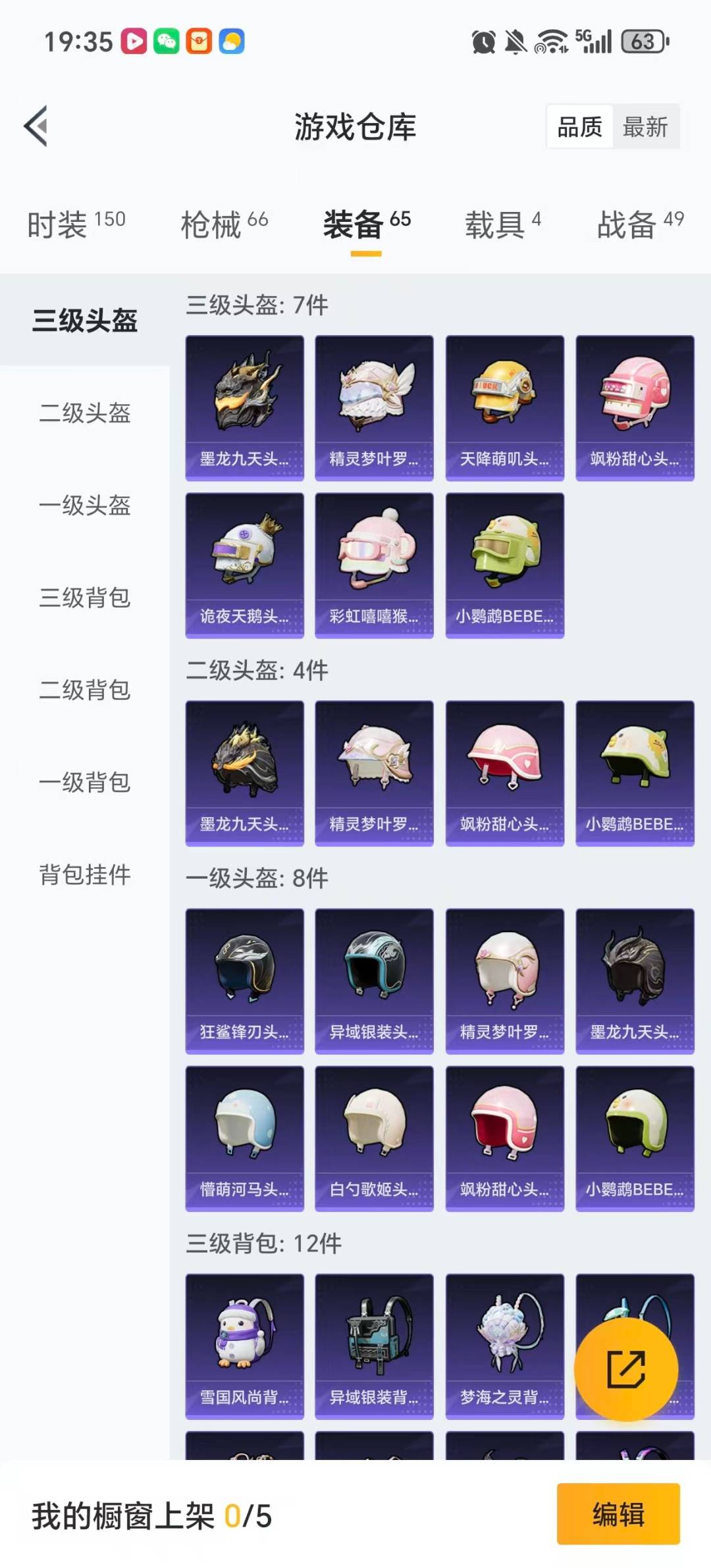
Task: Switch to the 枪械 tab
Action: 224,224
